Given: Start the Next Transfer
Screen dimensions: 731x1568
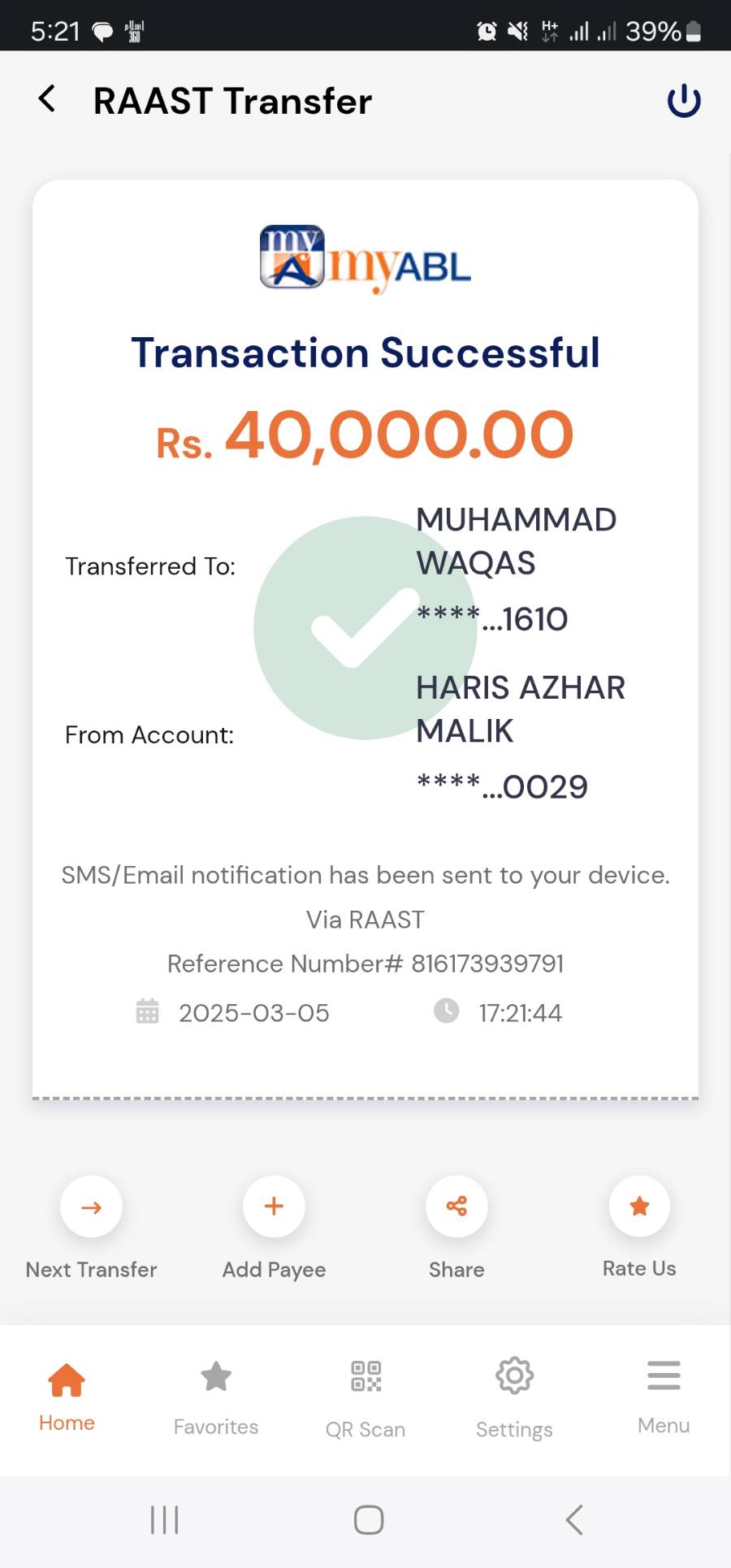Looking at the screenshot, I should coord(91,1207).
